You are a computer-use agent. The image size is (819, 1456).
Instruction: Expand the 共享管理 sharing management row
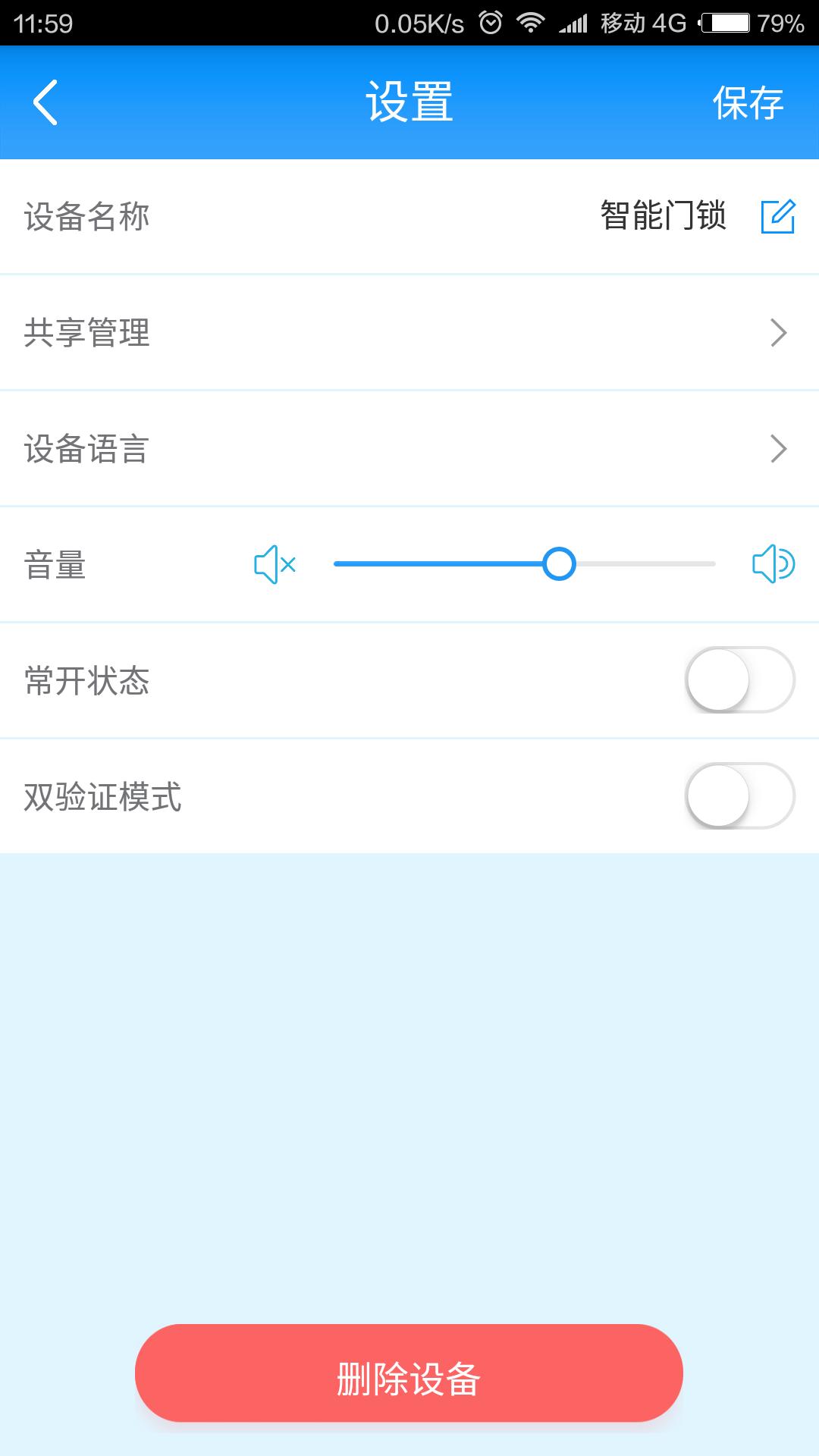point(409,331)
